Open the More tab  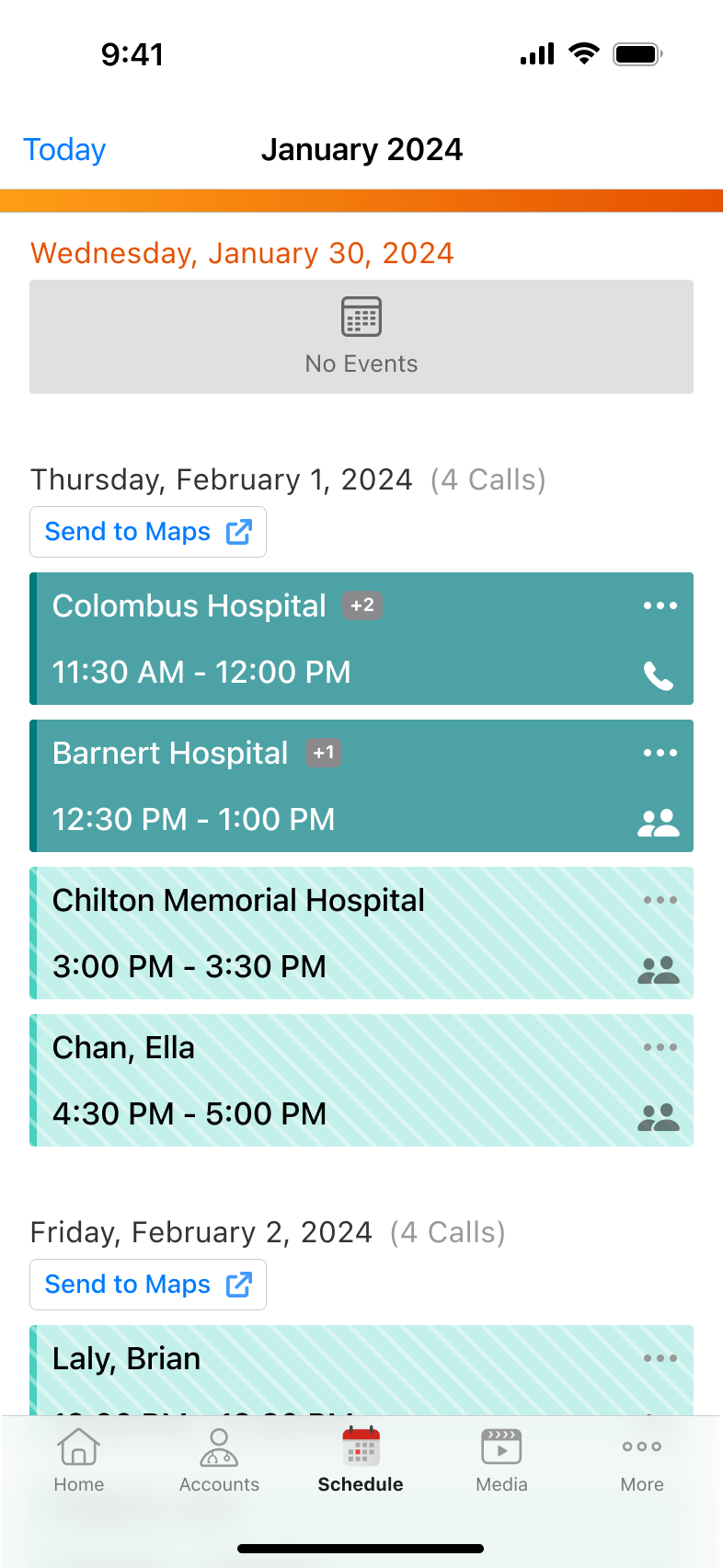pyautogui.click(x=642, y=1460)
